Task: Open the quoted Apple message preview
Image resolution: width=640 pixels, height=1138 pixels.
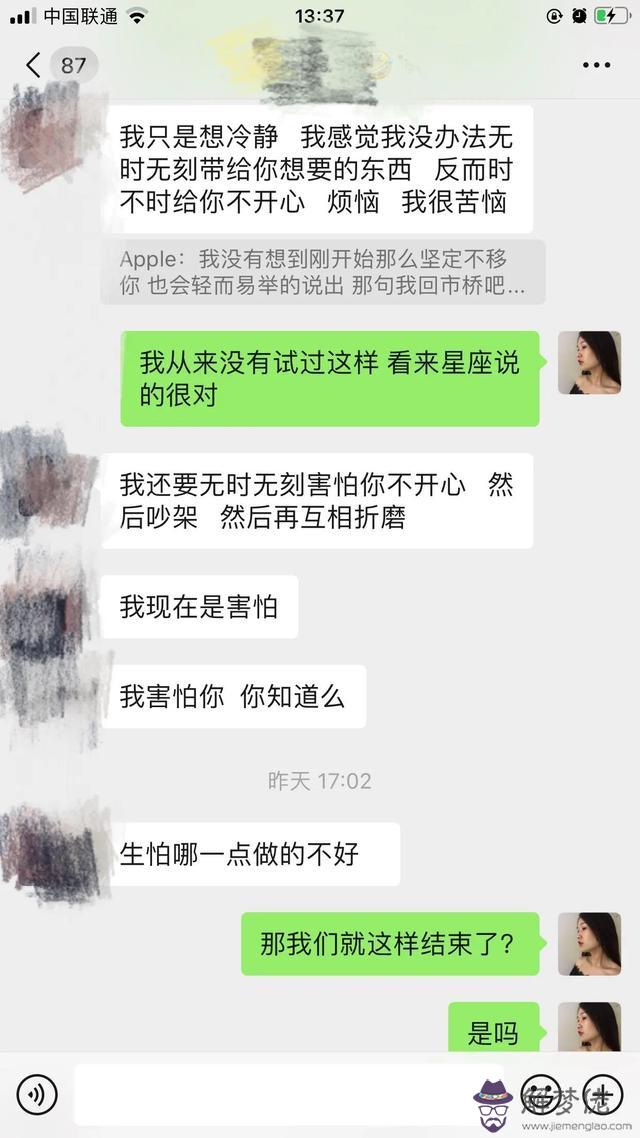Action: pos(323,272)
